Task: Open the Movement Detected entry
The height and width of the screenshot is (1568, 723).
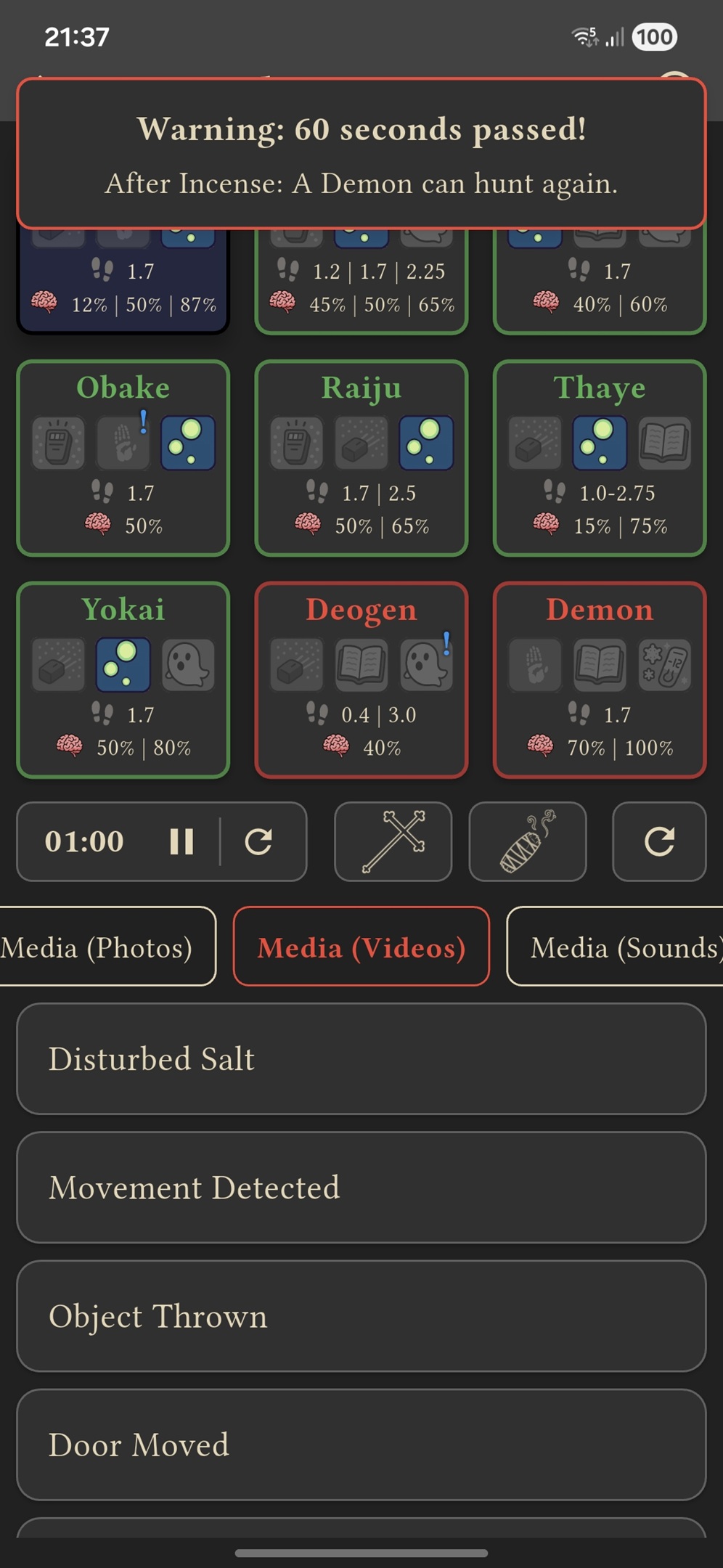Action: pyautogui.click(x=361, y=1187)
